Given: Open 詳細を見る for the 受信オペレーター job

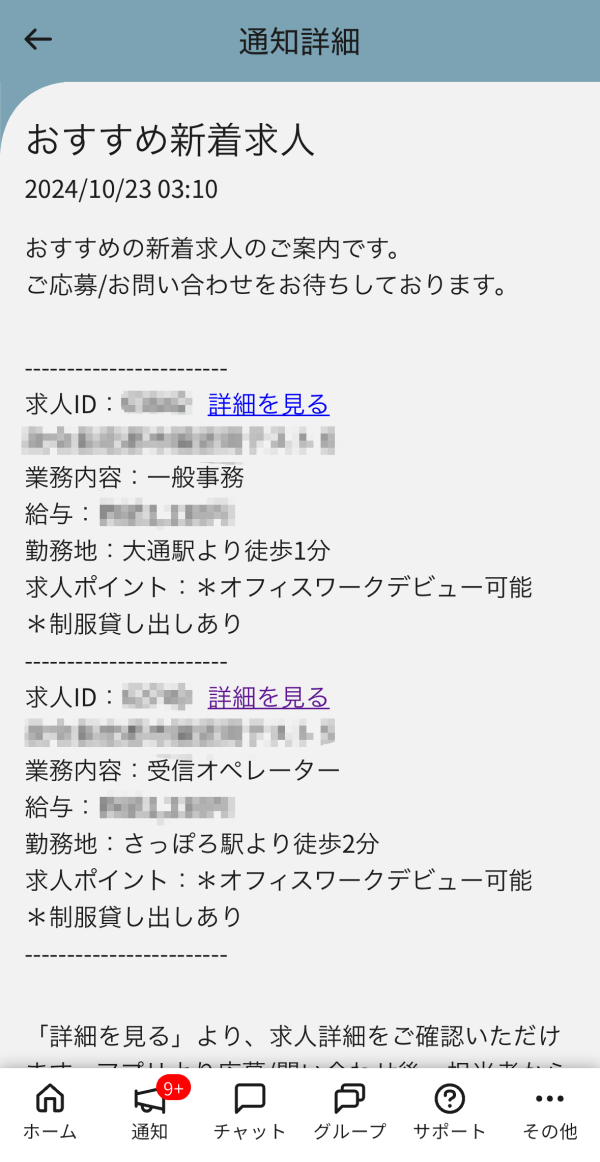Looking at the screenshot, I should pyautogui.click(x=268, y=697).
